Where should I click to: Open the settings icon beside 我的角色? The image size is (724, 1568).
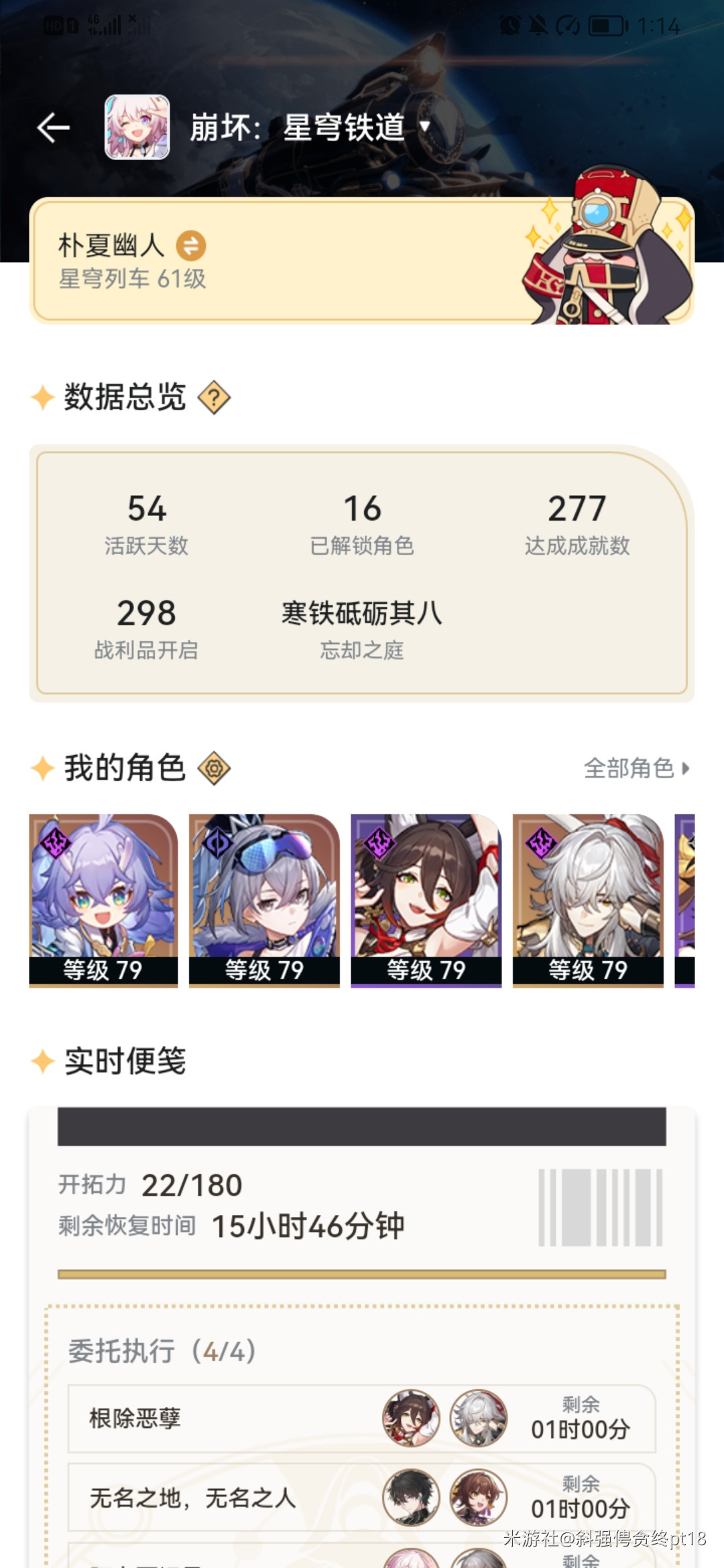tap(214, 768)
